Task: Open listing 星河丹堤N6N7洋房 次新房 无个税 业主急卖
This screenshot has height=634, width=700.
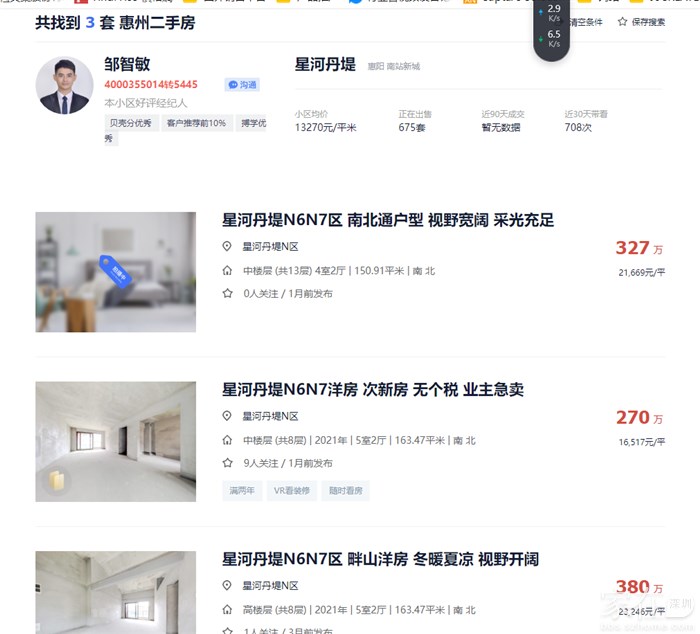Action: click(x=372, y=389)
